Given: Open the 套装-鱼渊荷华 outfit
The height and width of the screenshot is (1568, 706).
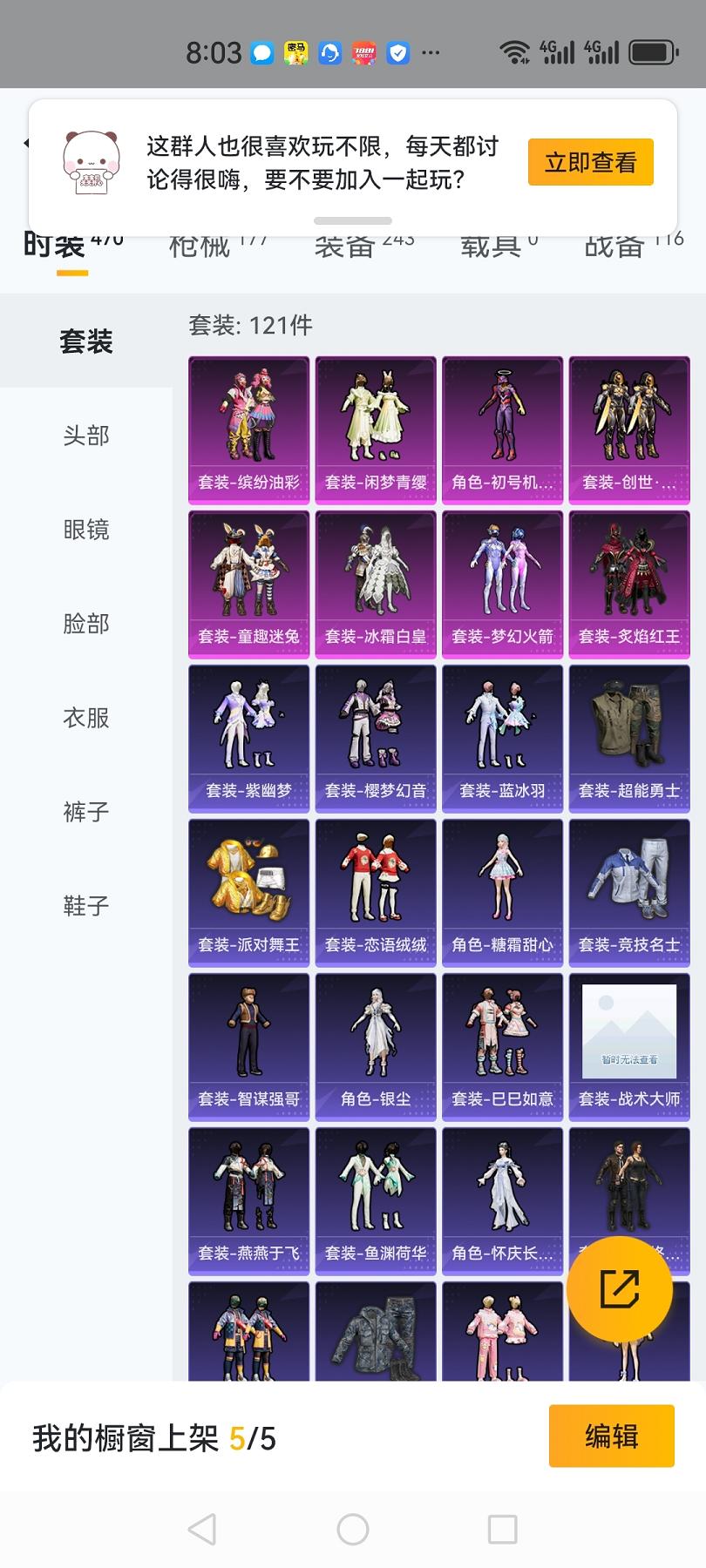Looking at the screenshot, I should tap(376, 1200).
